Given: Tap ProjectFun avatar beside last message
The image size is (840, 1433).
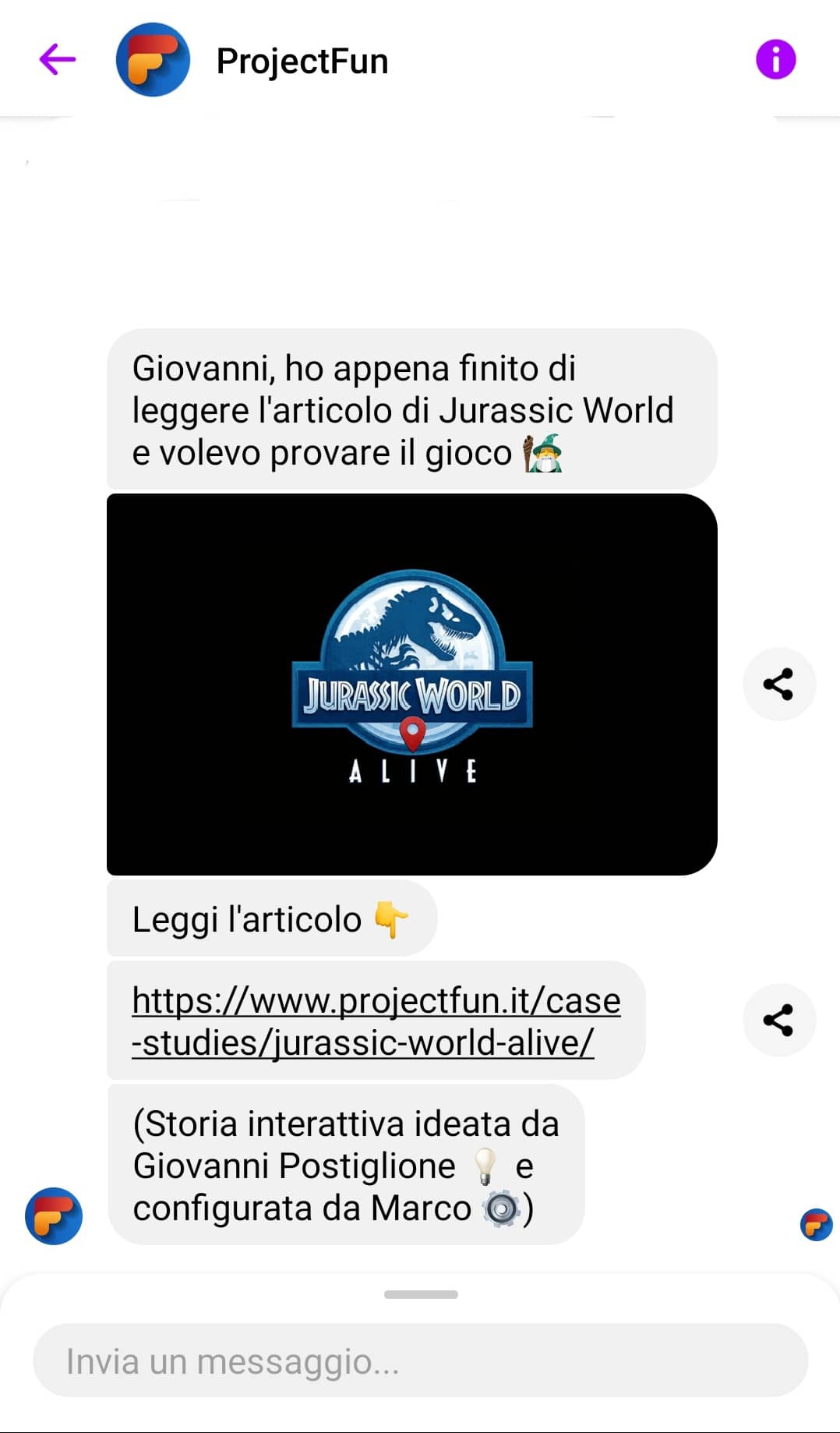Looking at the screenshot, I should point(54,1215).
